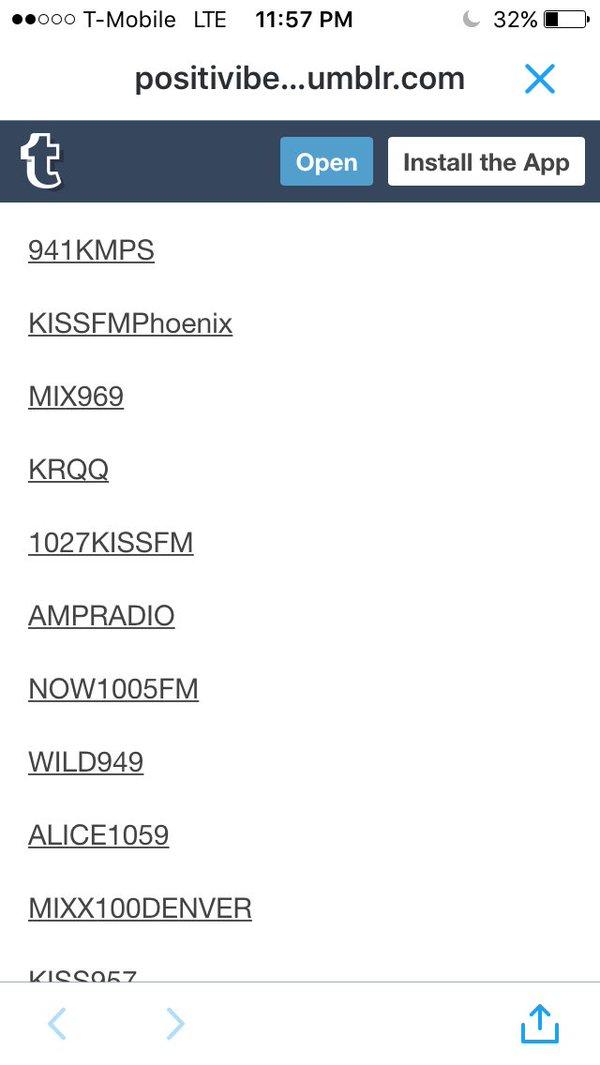The width and height of the screenshot is (600, 1065).
Task: Open the page in the Tumblr app
Action: coord(326,162)
